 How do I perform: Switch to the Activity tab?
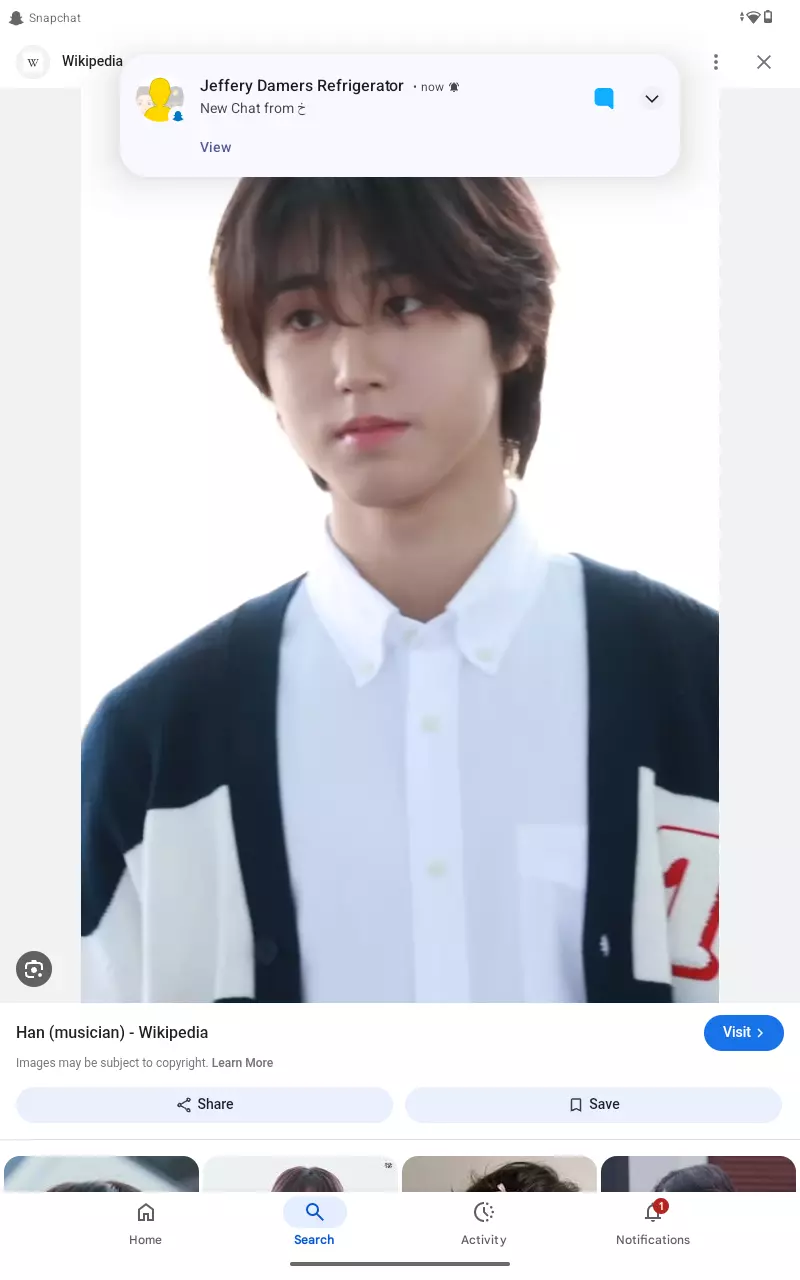point(484,1223)
